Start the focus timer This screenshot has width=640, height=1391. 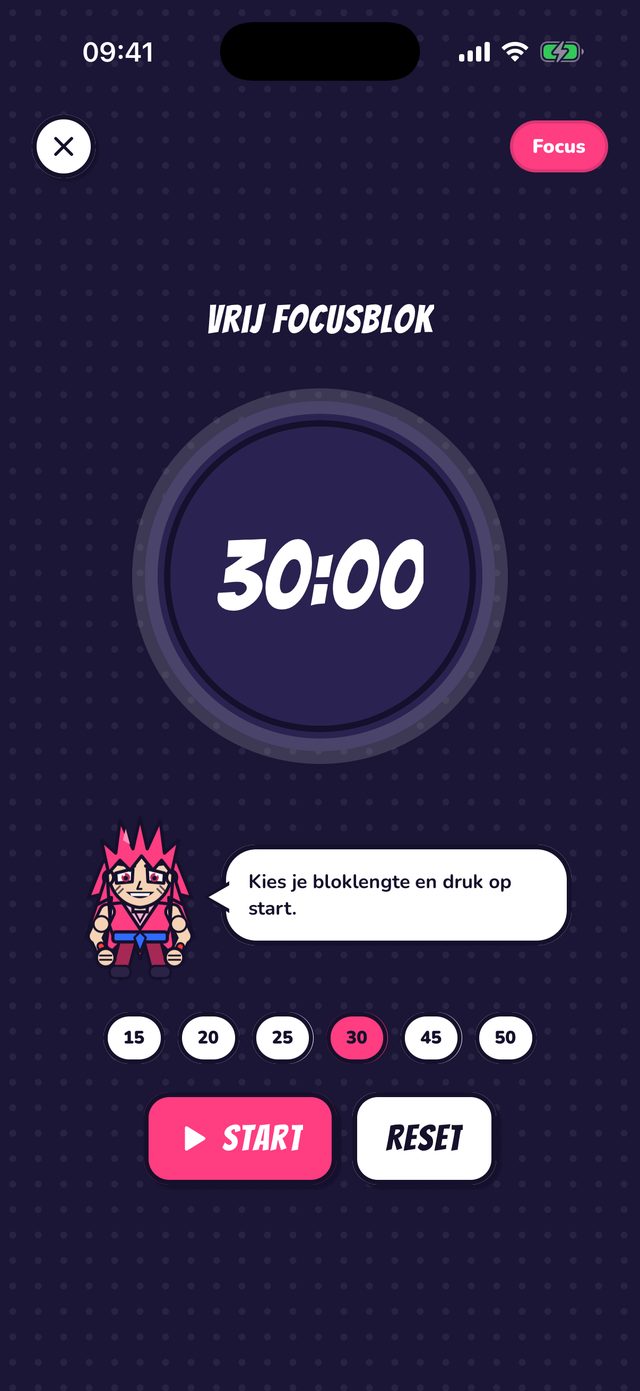point(240,1138)
